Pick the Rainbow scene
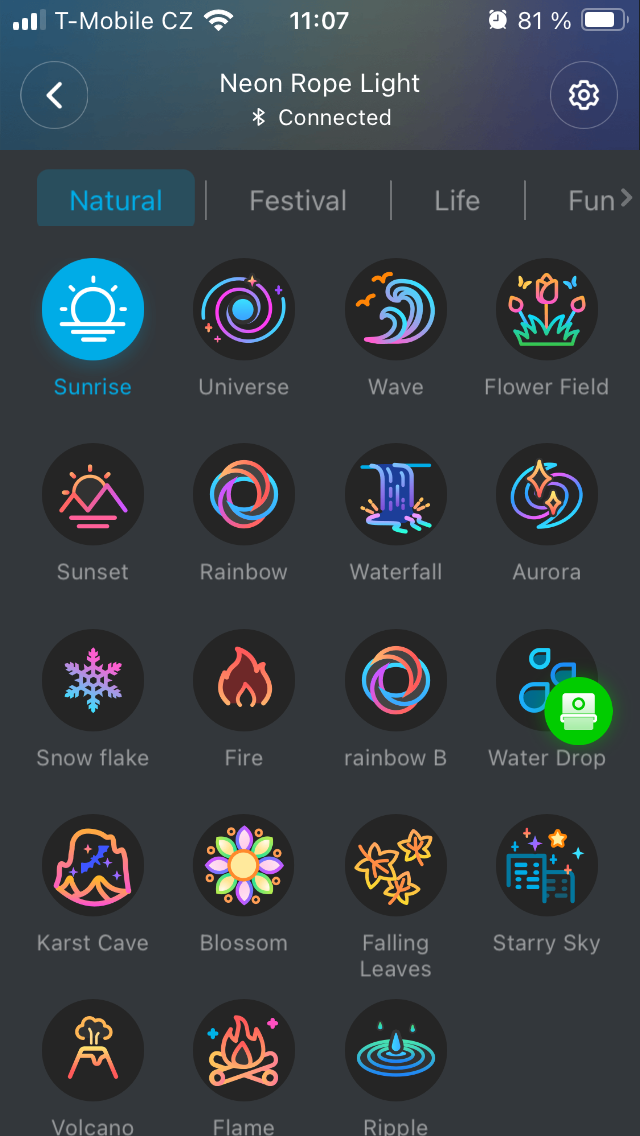Screen dimensions: 640x1136 point(244,495)
